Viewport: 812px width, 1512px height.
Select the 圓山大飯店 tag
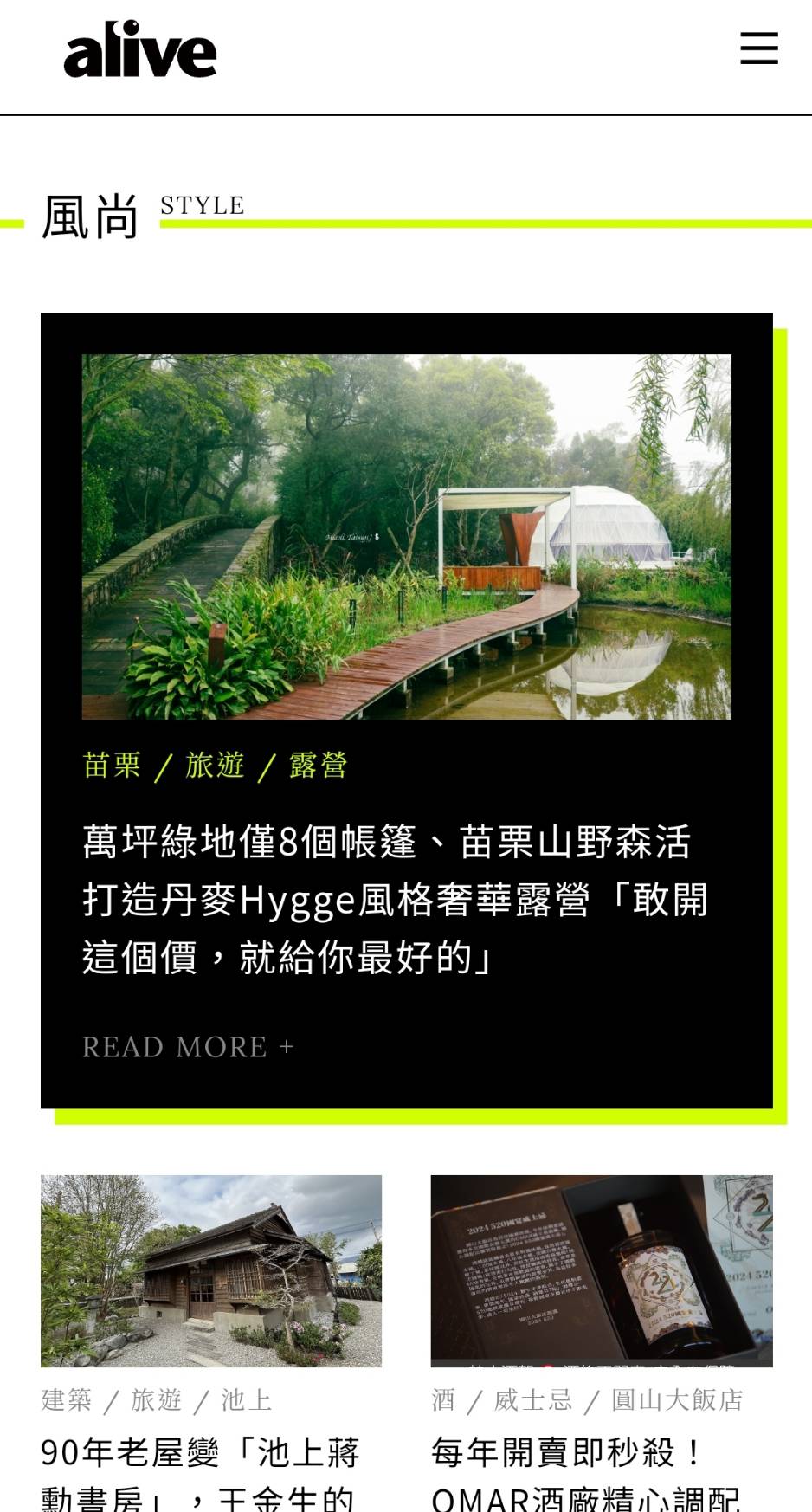[x=677, y=1400]
